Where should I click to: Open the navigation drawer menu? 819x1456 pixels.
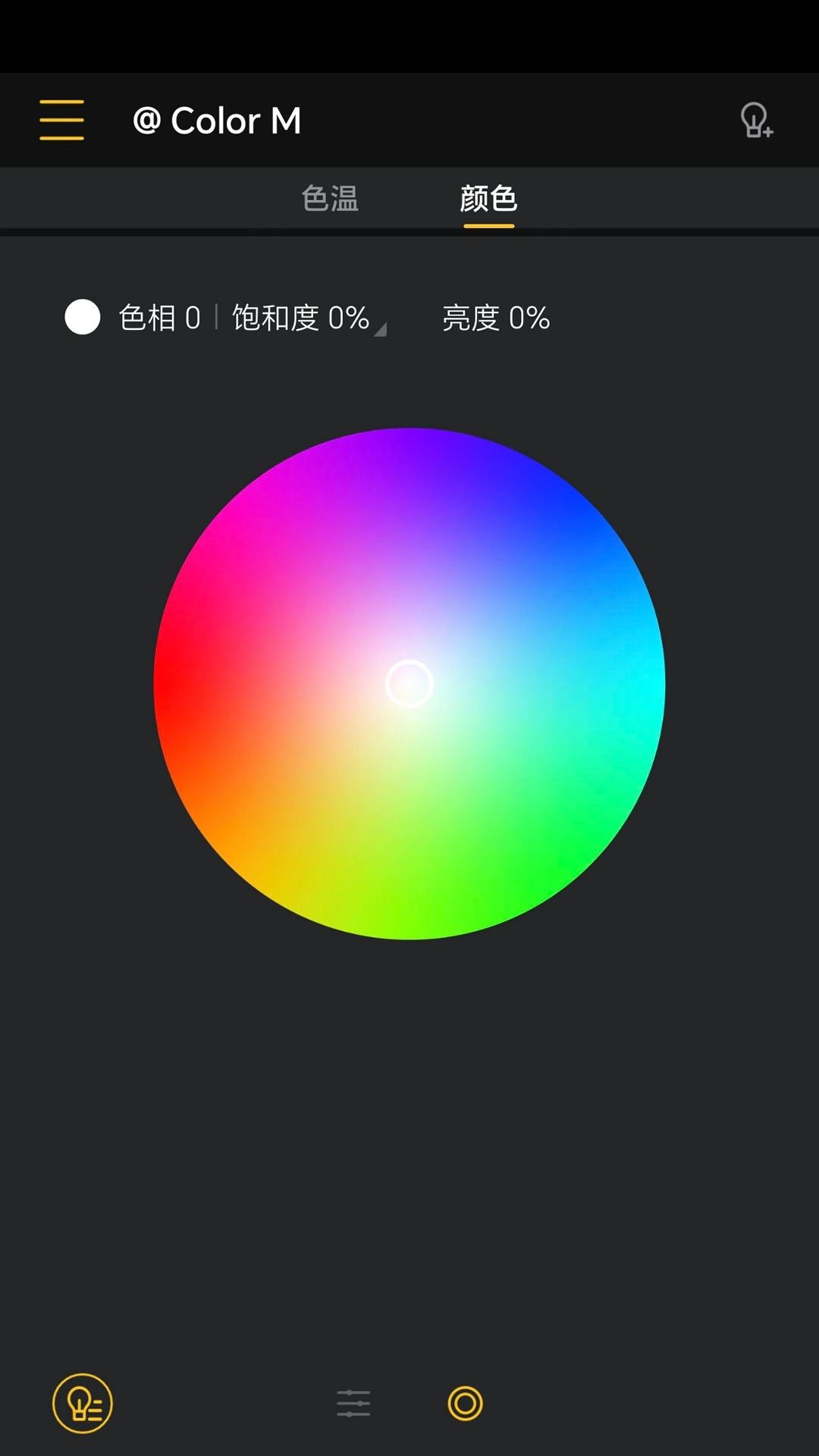[61, 119]
